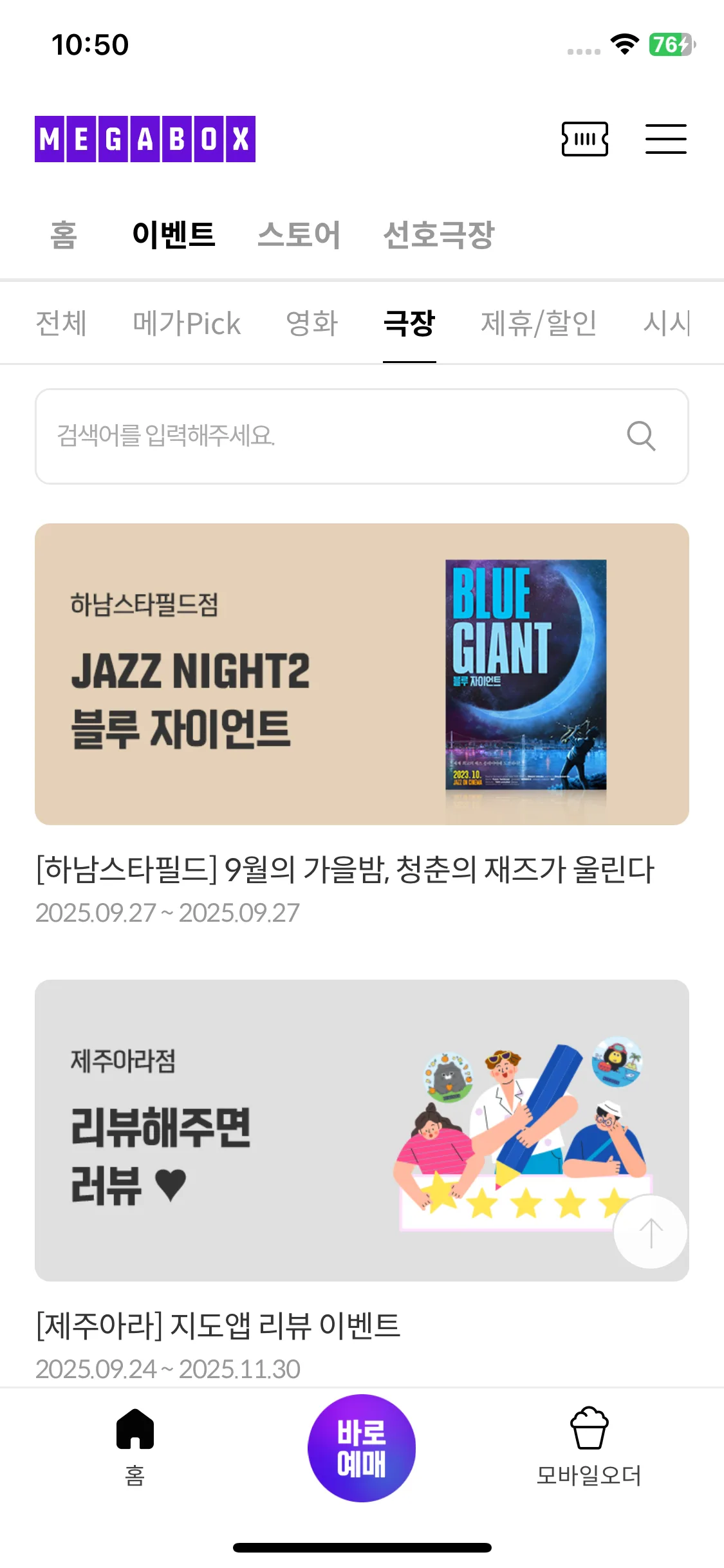724x1568 pixels.
Task: Go to the Megabox logo home
Action: (145, 139)
